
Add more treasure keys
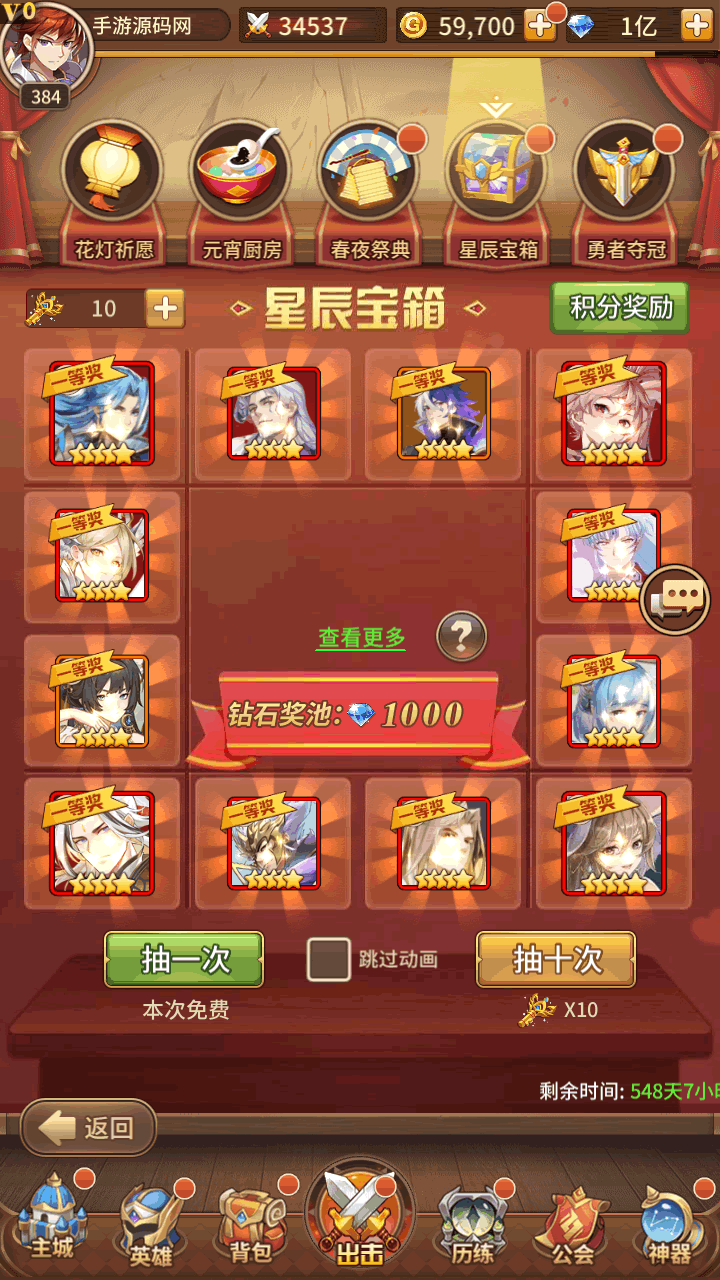(165, 308)
